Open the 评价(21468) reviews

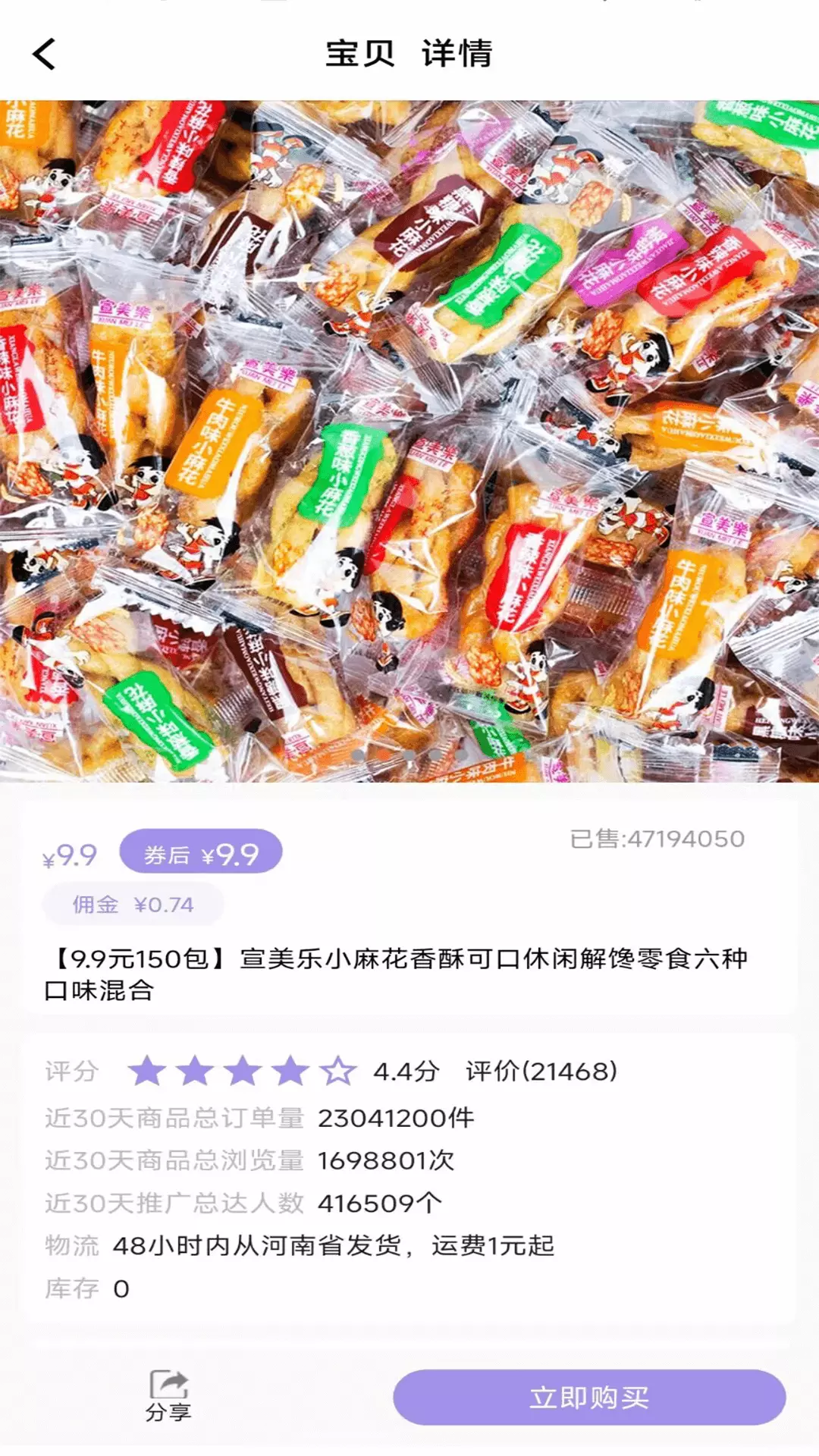[x=541, y=1072]
